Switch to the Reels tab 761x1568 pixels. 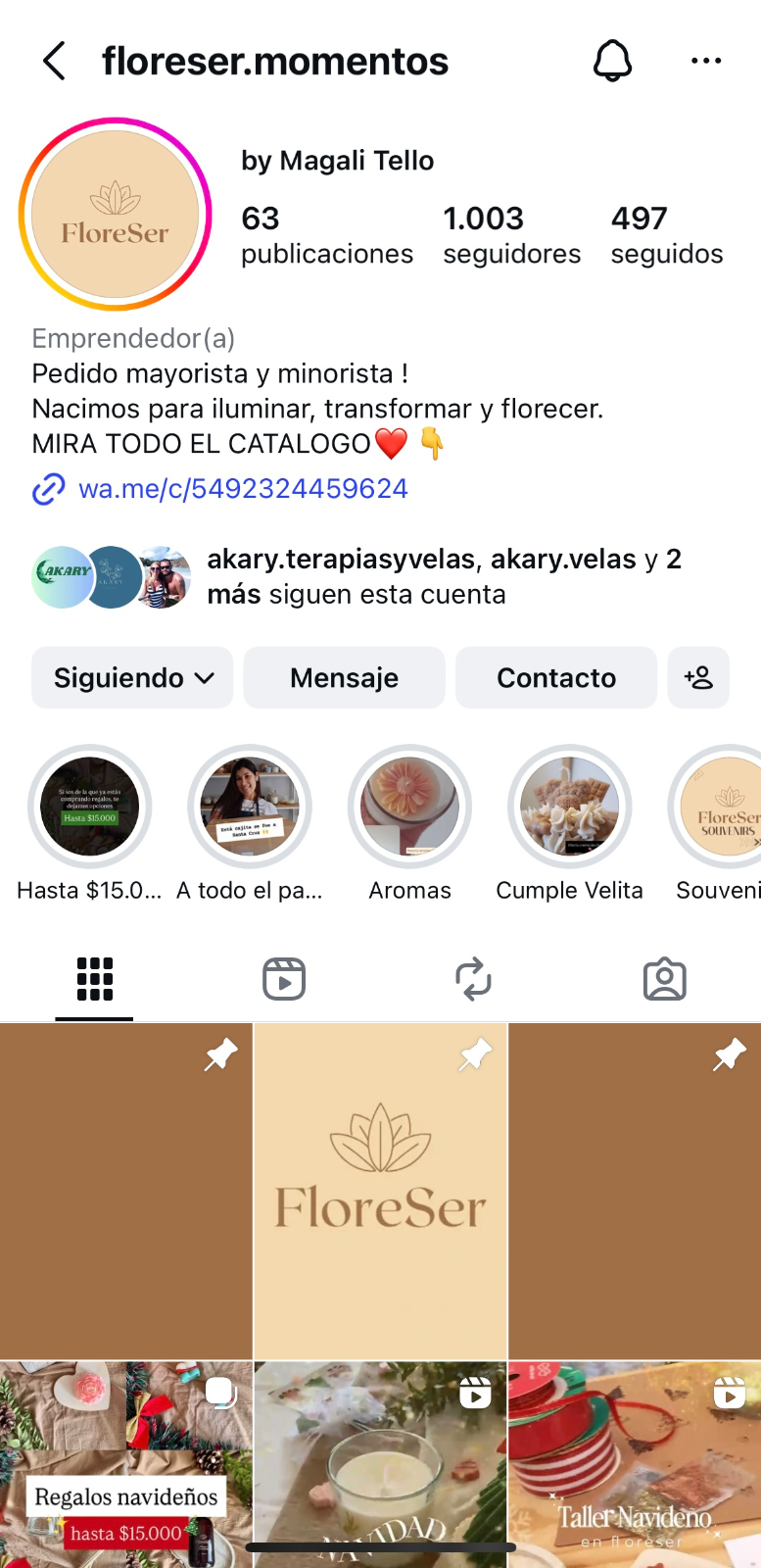[284, 979]
